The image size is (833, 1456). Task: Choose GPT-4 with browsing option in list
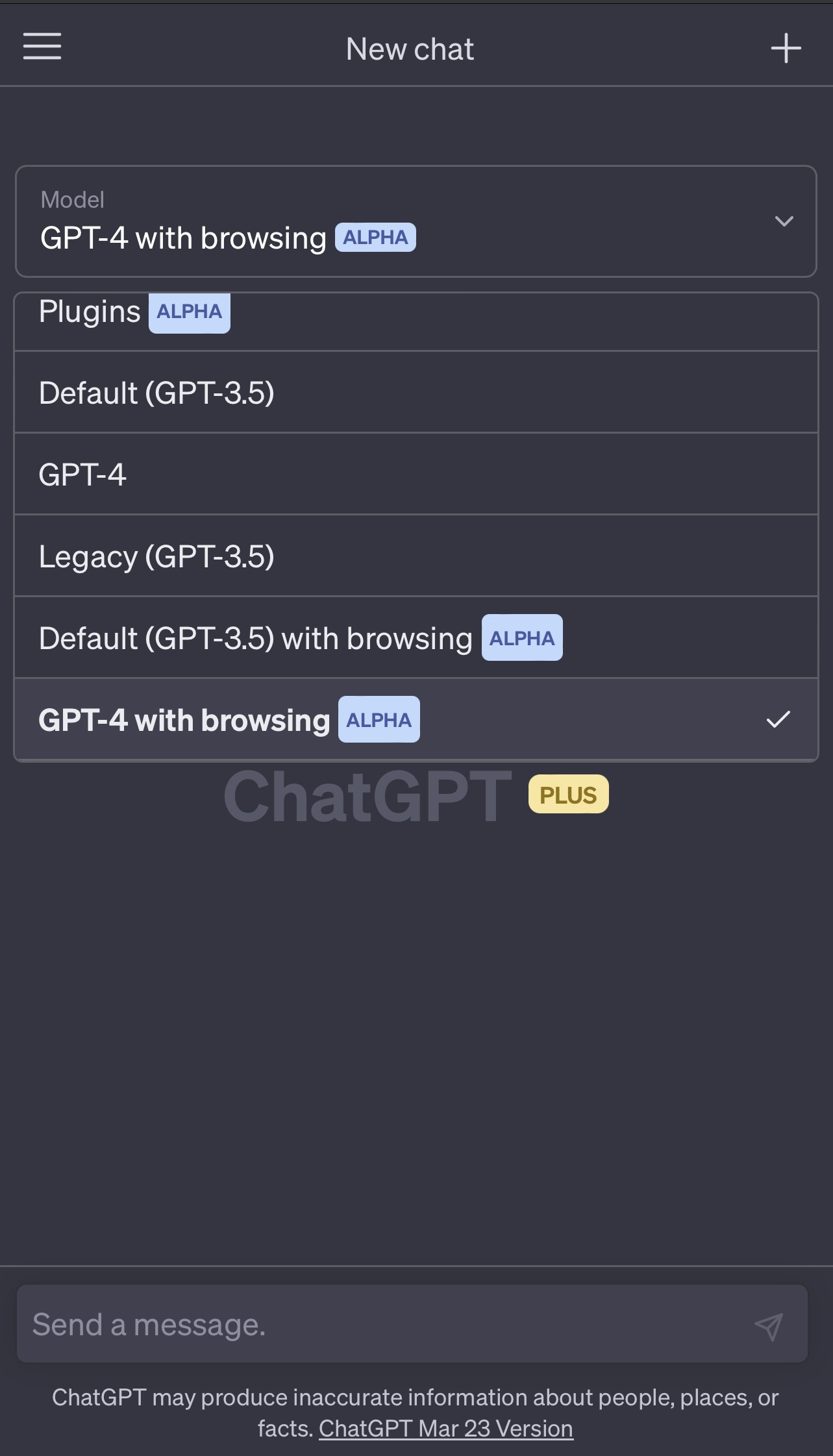point(416,719)
